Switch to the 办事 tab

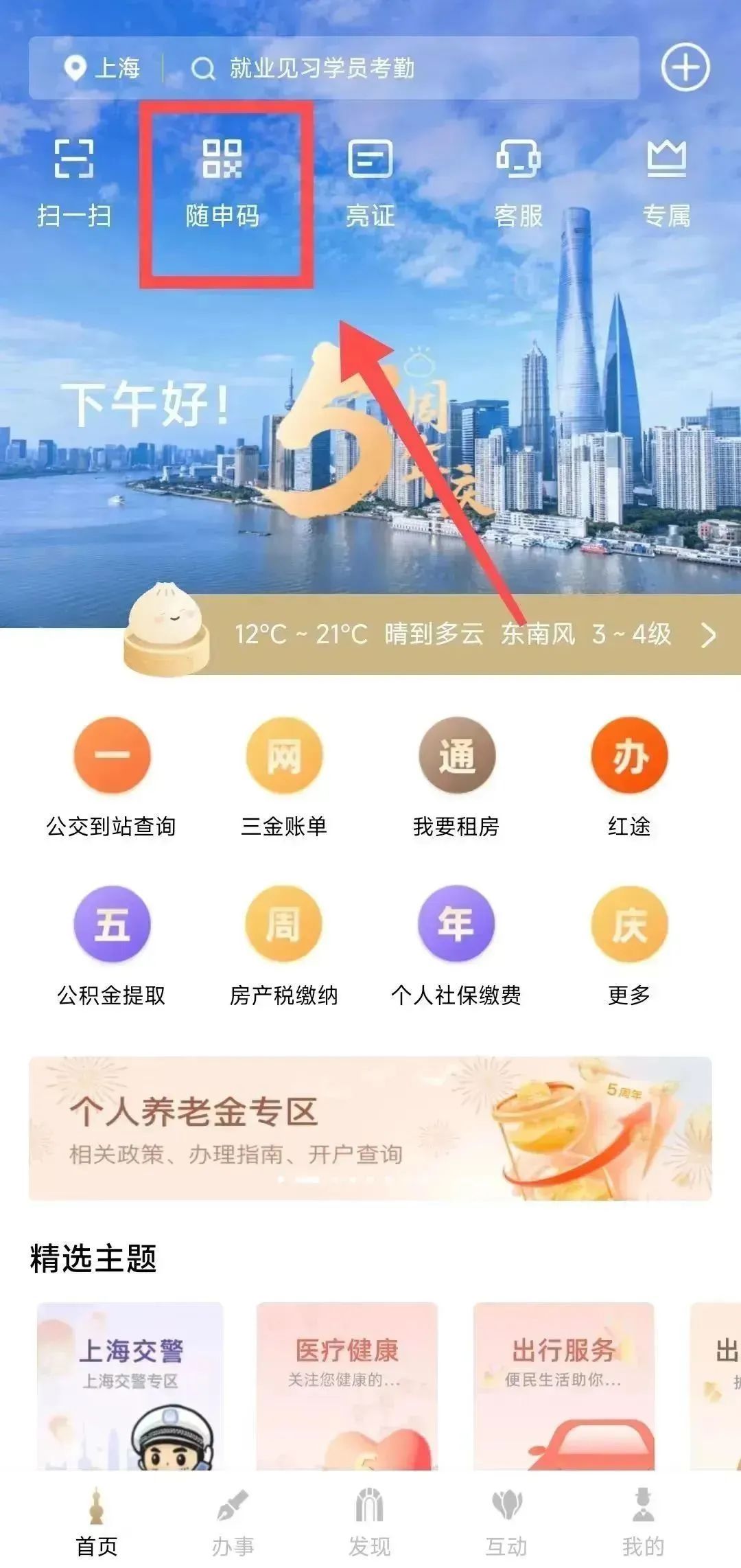click(233, 1524)
